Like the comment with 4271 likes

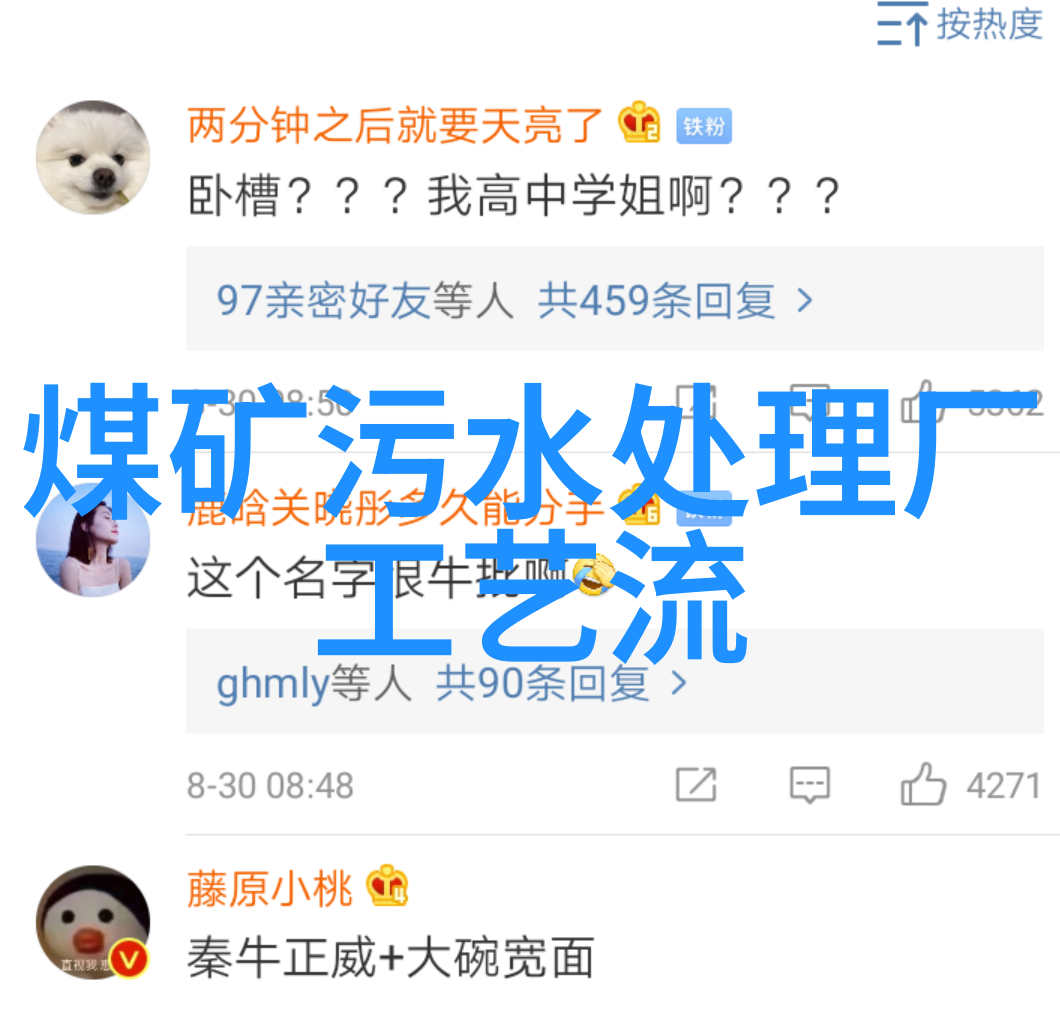(x=923, y=785)
